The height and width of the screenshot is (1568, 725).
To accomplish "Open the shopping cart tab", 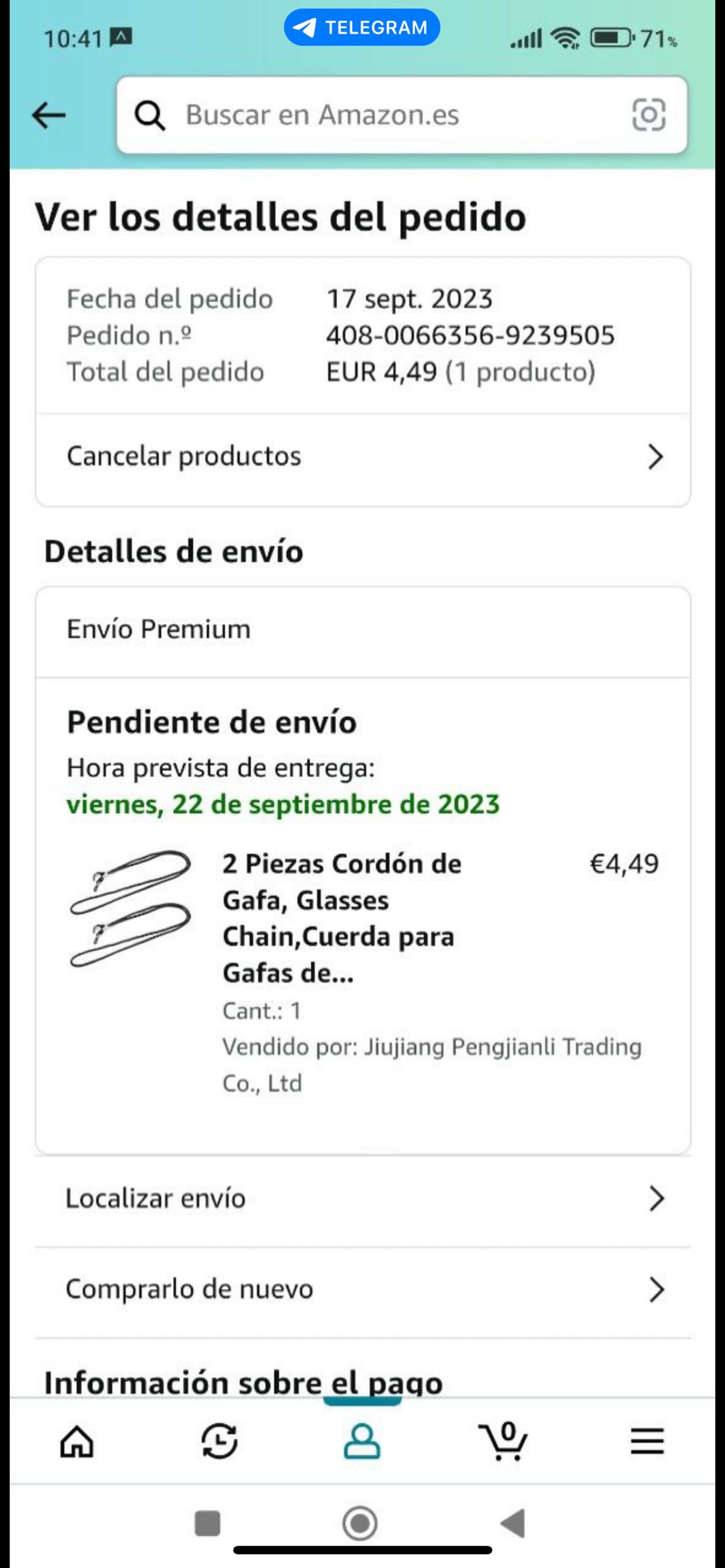I will click(x=504, y=1442).
